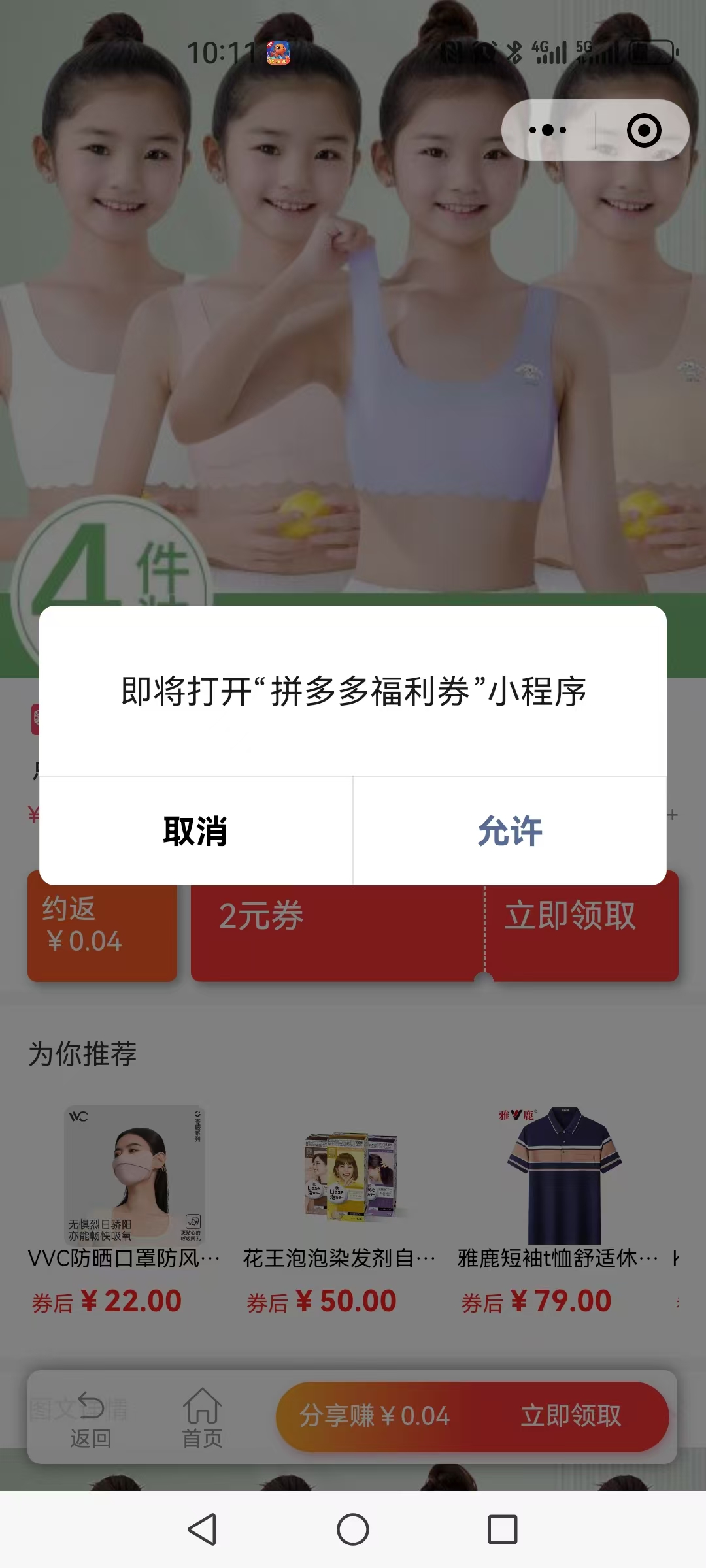This screenshot has height=1568, width=706.
Task: Open the recent apps overview
Action: pyautogui.click(x=503, y=1529)
